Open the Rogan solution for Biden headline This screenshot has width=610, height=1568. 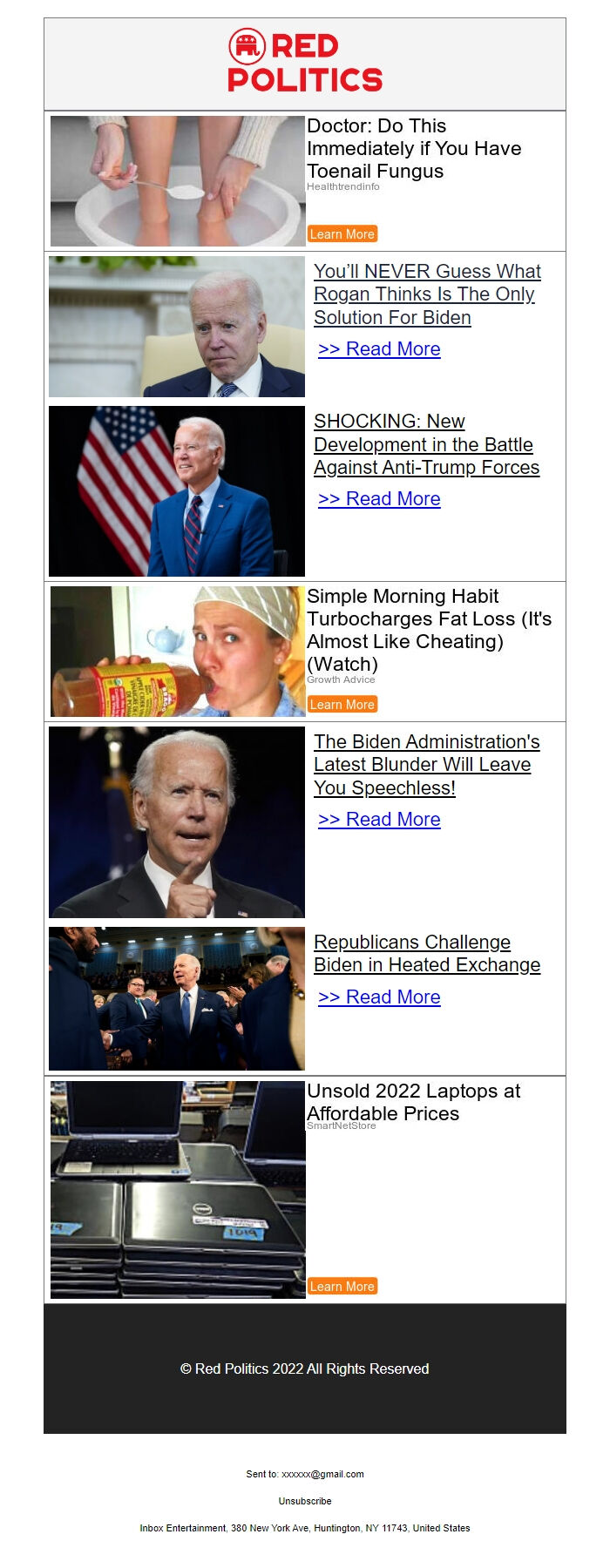click(426, 294)
